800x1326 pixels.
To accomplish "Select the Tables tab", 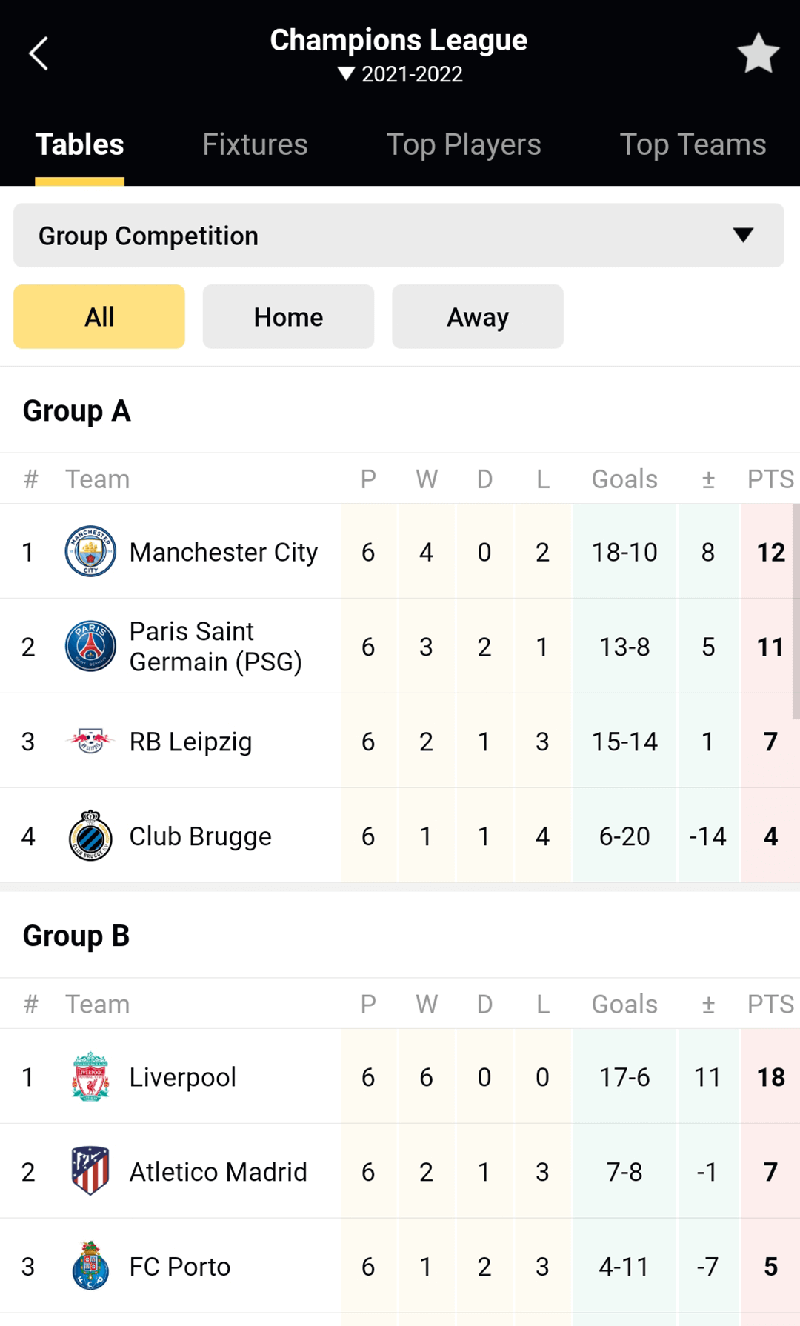I will (80, 145).
